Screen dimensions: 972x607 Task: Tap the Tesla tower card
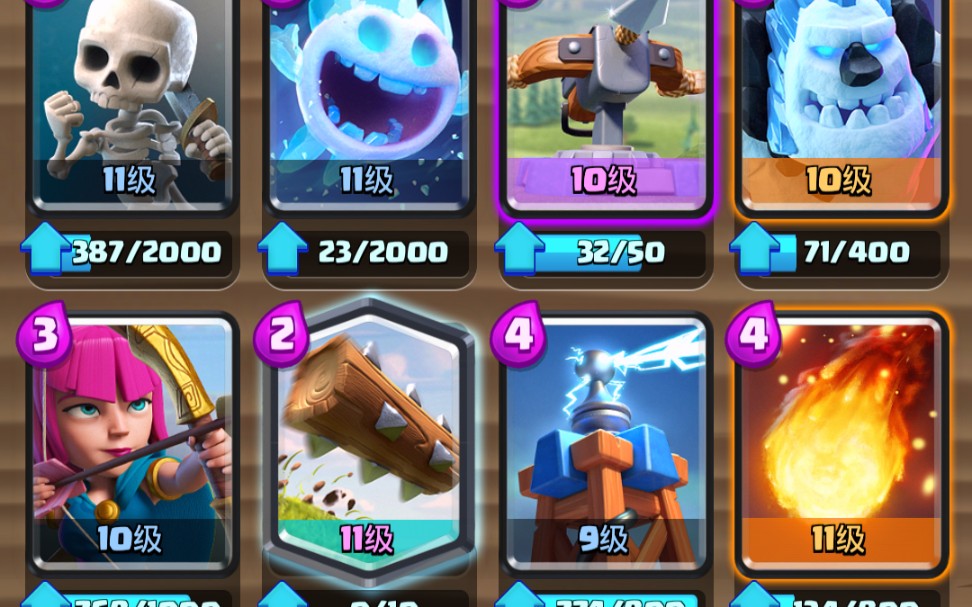tap(603, 440)
